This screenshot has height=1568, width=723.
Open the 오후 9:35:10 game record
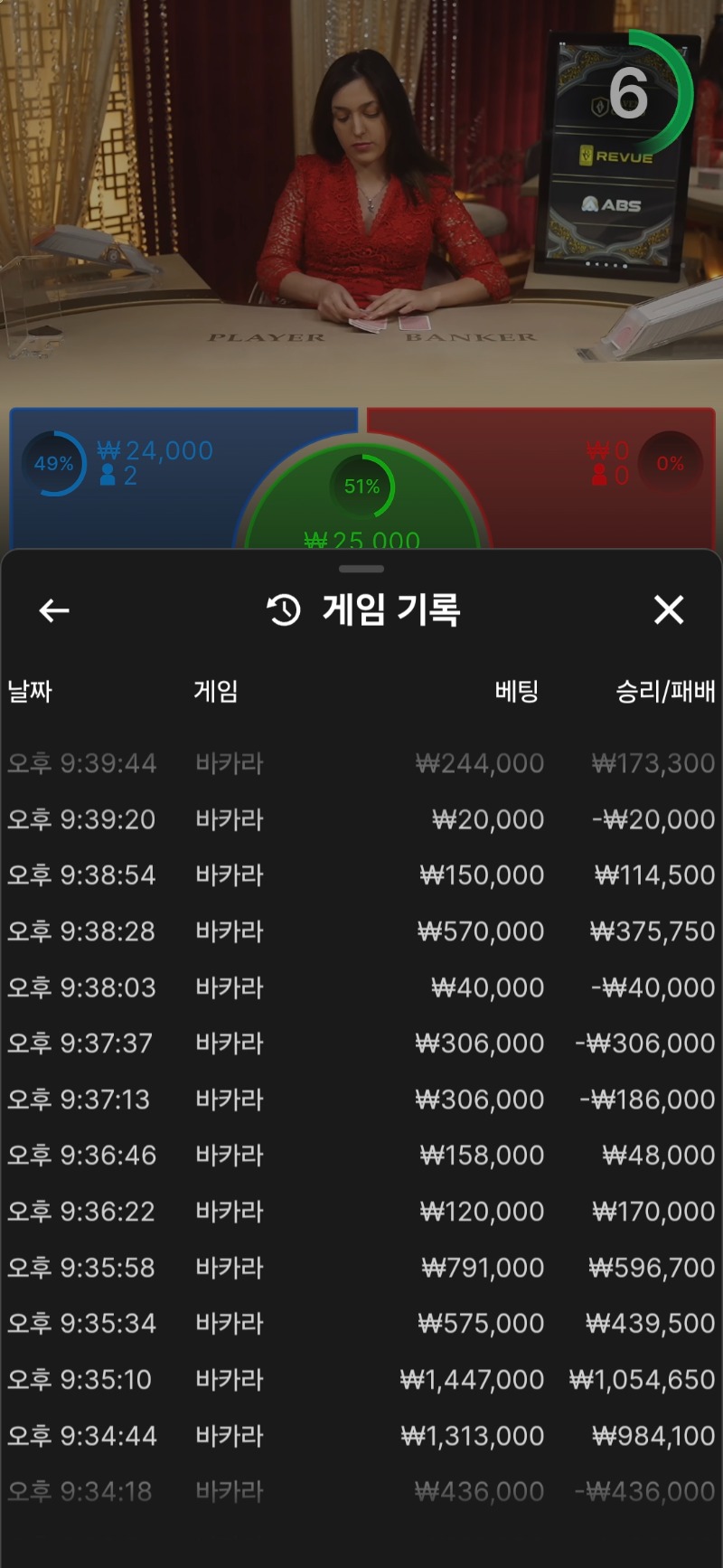(361, 1381)
